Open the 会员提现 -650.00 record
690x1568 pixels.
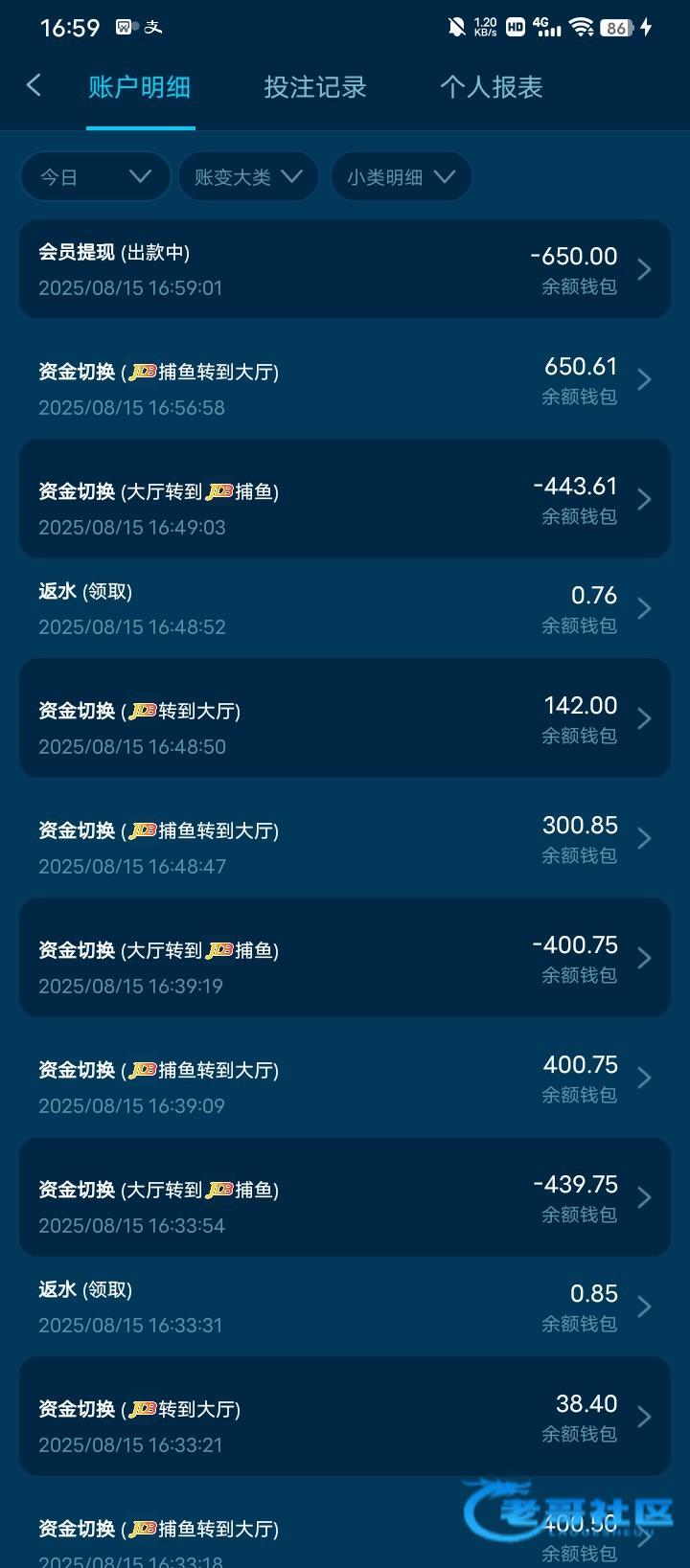coord(345,269)
